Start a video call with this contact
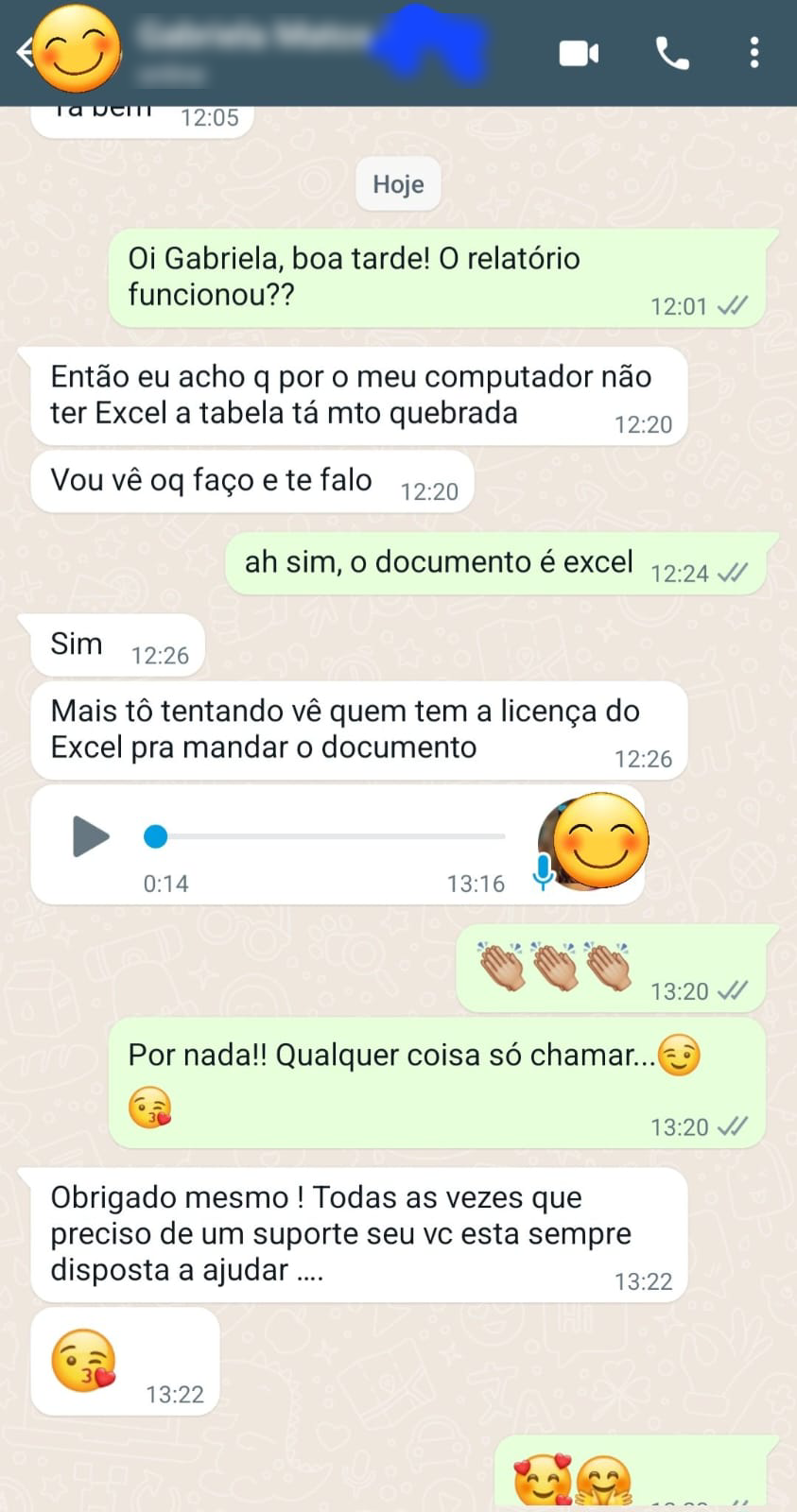Image resolution: width=797 pixels, height=1512 pixels. (579, 54)
